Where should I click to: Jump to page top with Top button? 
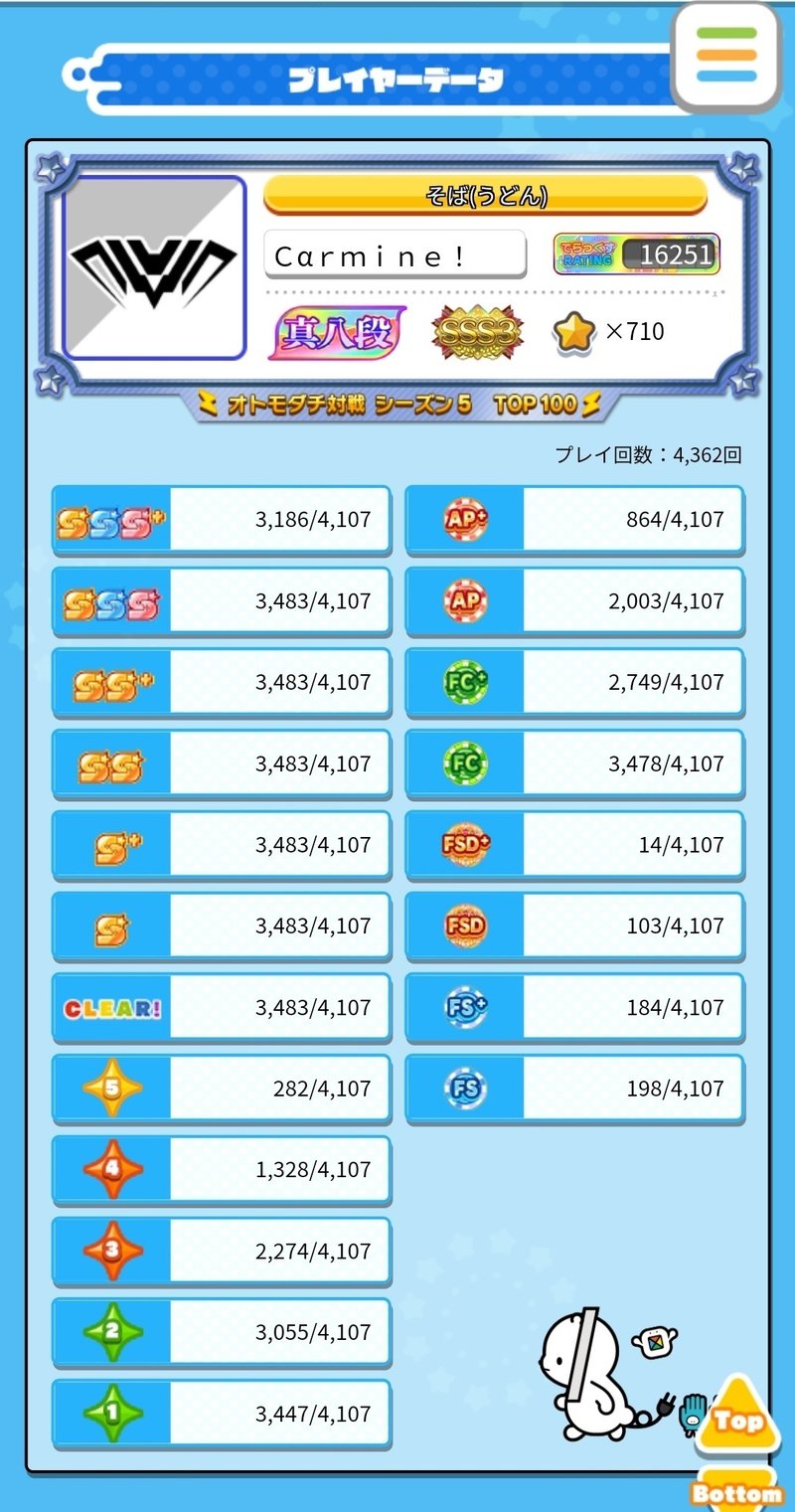point(736,1419)
